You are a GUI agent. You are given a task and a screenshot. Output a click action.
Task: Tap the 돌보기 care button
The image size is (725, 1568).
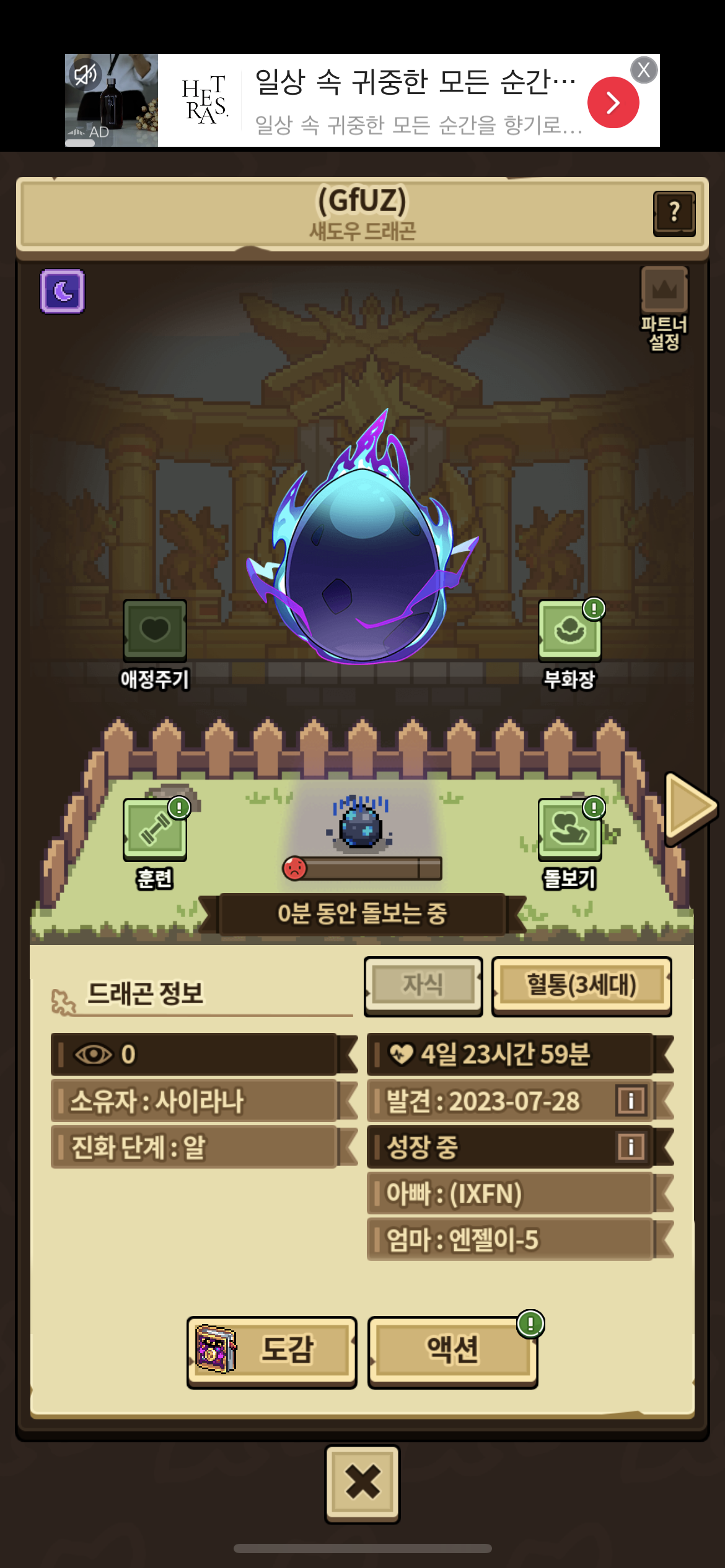(569, 843)
